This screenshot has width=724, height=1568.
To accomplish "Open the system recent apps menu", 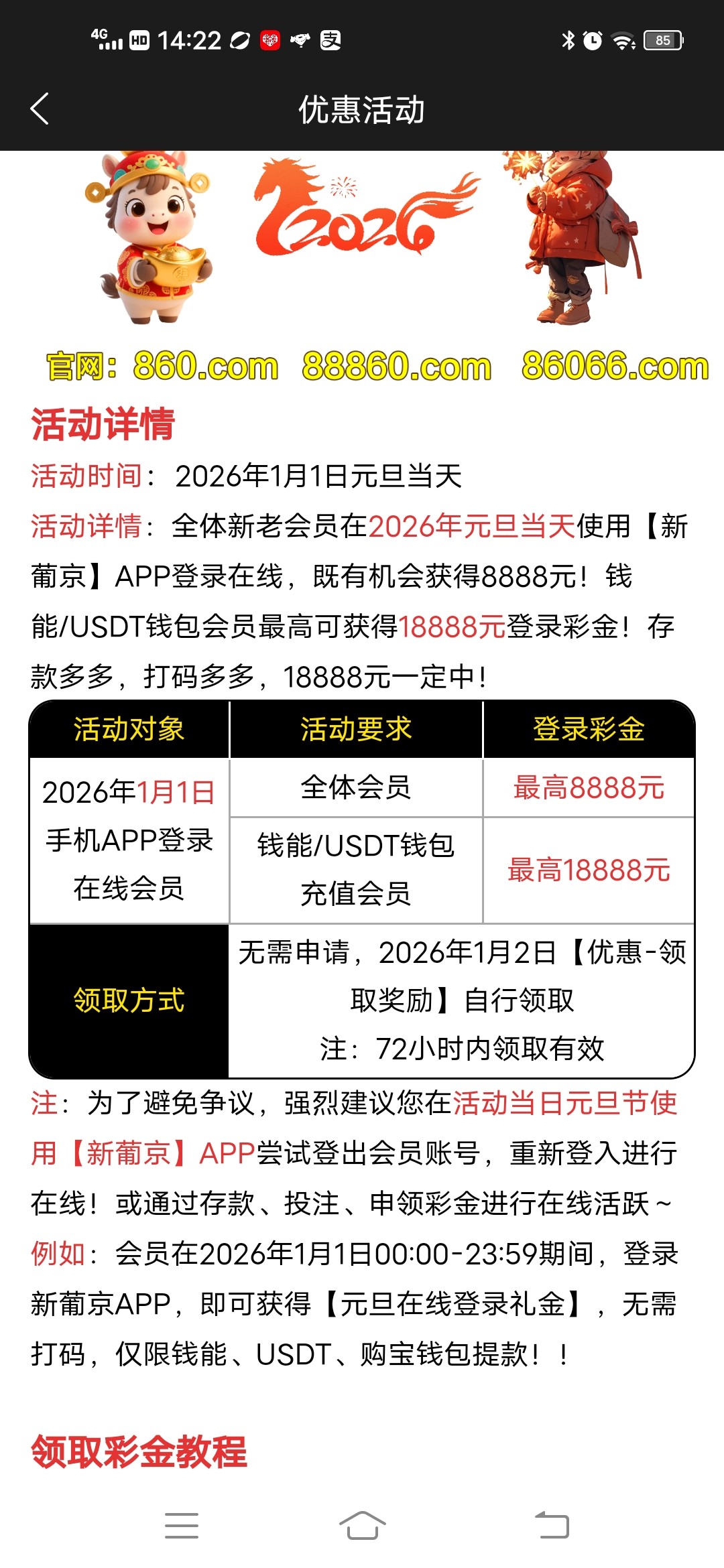I will coord(181,1526).
